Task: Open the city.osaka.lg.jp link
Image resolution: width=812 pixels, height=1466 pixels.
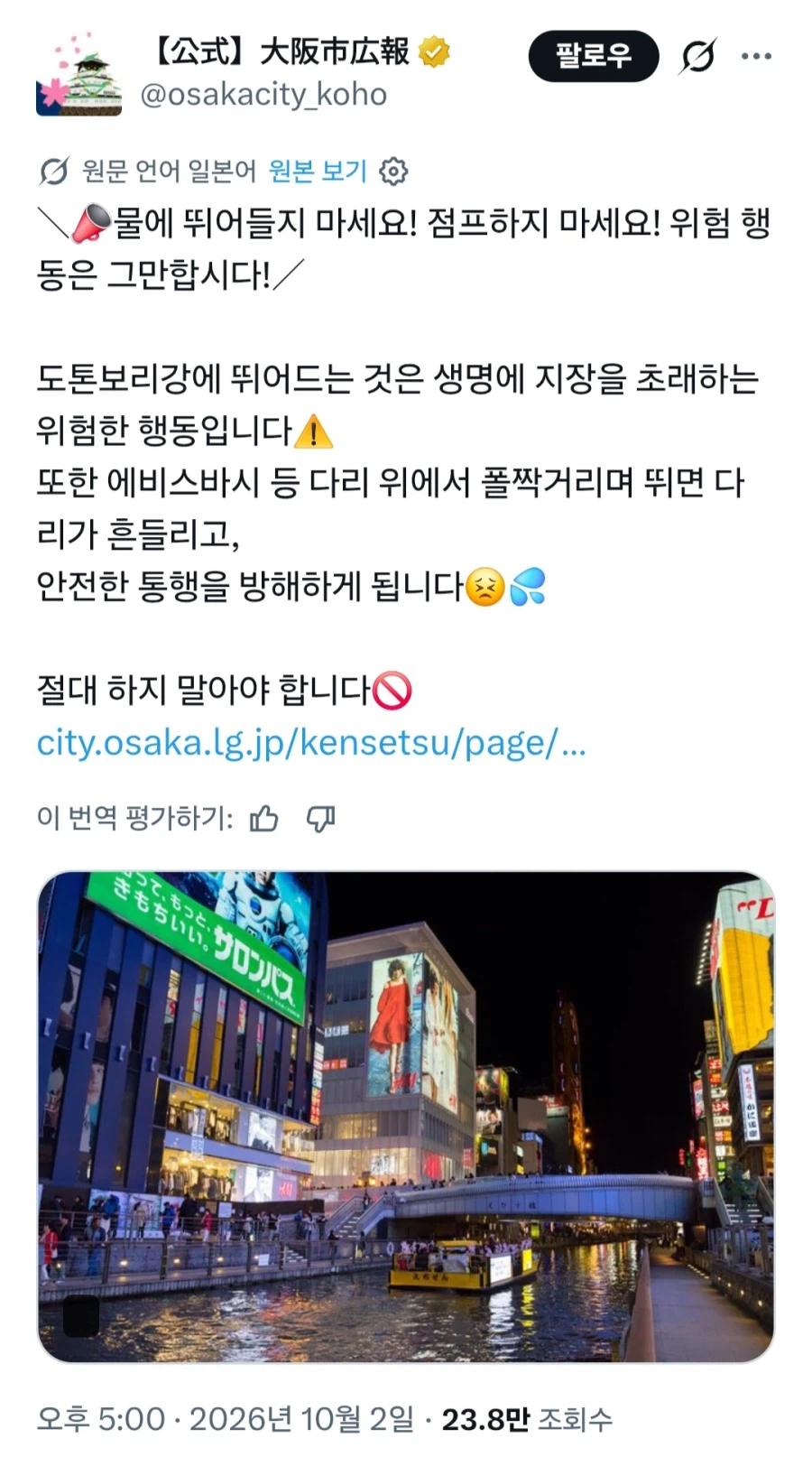Action: pyautogui.click(x=311, y=743)
